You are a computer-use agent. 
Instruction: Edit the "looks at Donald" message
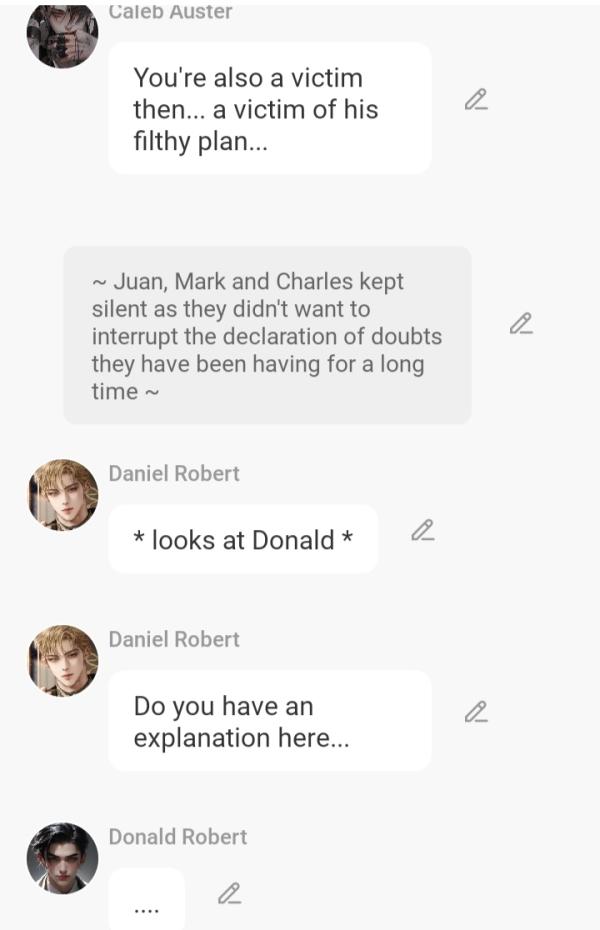pos(423,530)
